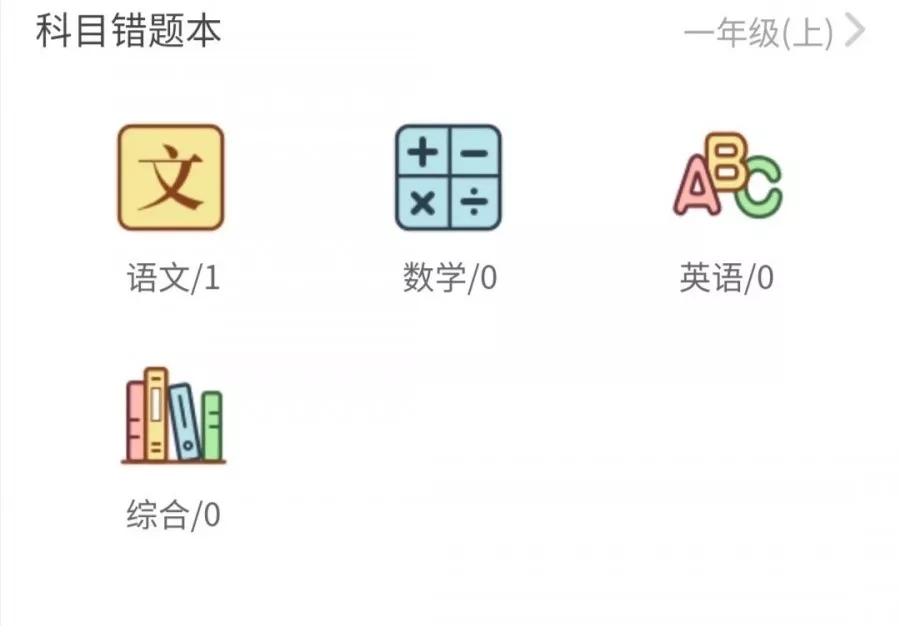Open the grade selector 一年级(上)
Viewport: 900px width, 626px height.
tap(772, 33)
